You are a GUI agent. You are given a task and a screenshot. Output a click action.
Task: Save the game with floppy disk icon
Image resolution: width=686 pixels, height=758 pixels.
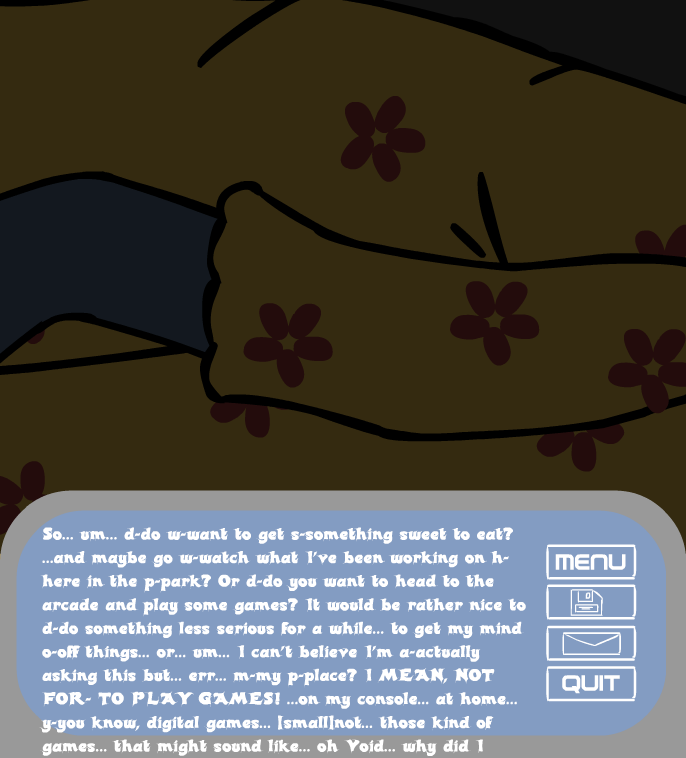tap(590, 602)
